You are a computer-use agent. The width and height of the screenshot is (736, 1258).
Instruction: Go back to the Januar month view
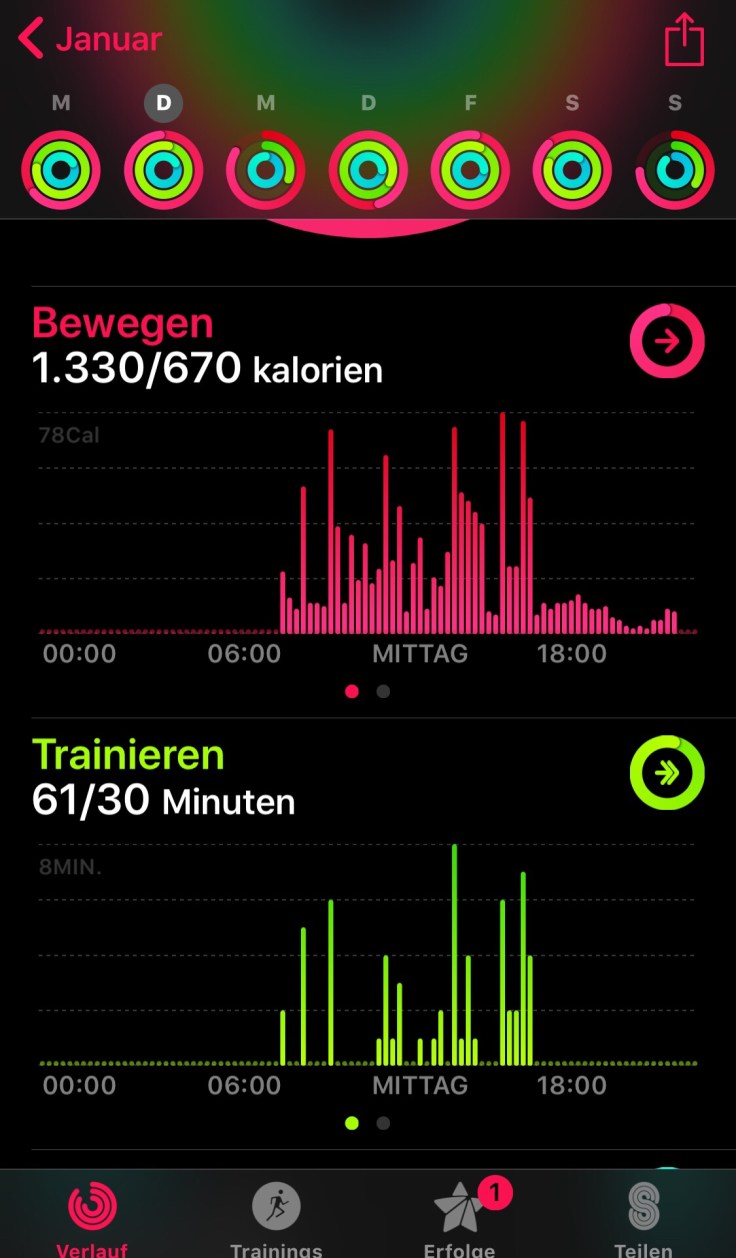tap(90, 40)
